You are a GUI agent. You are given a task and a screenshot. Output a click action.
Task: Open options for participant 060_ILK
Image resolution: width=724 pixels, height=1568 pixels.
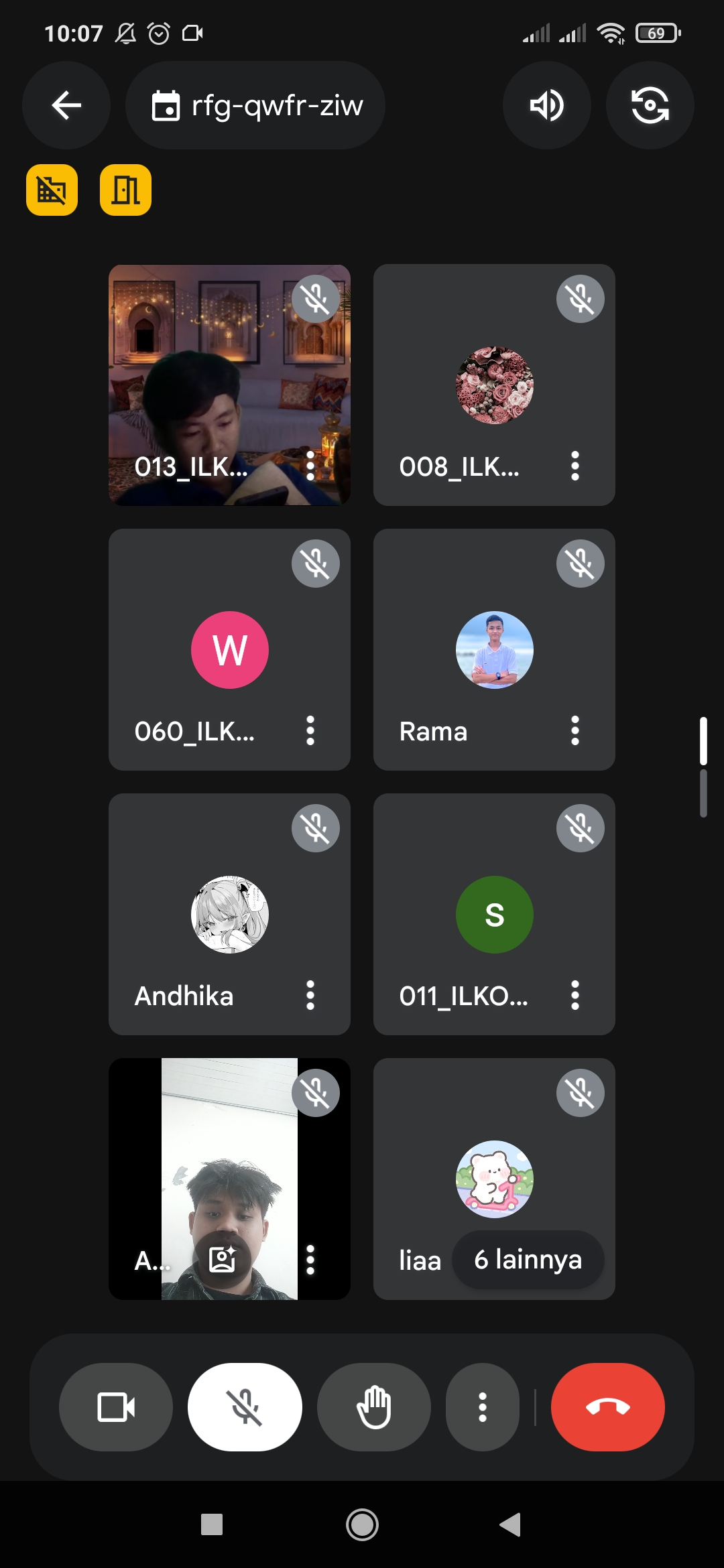click(310, 730)
